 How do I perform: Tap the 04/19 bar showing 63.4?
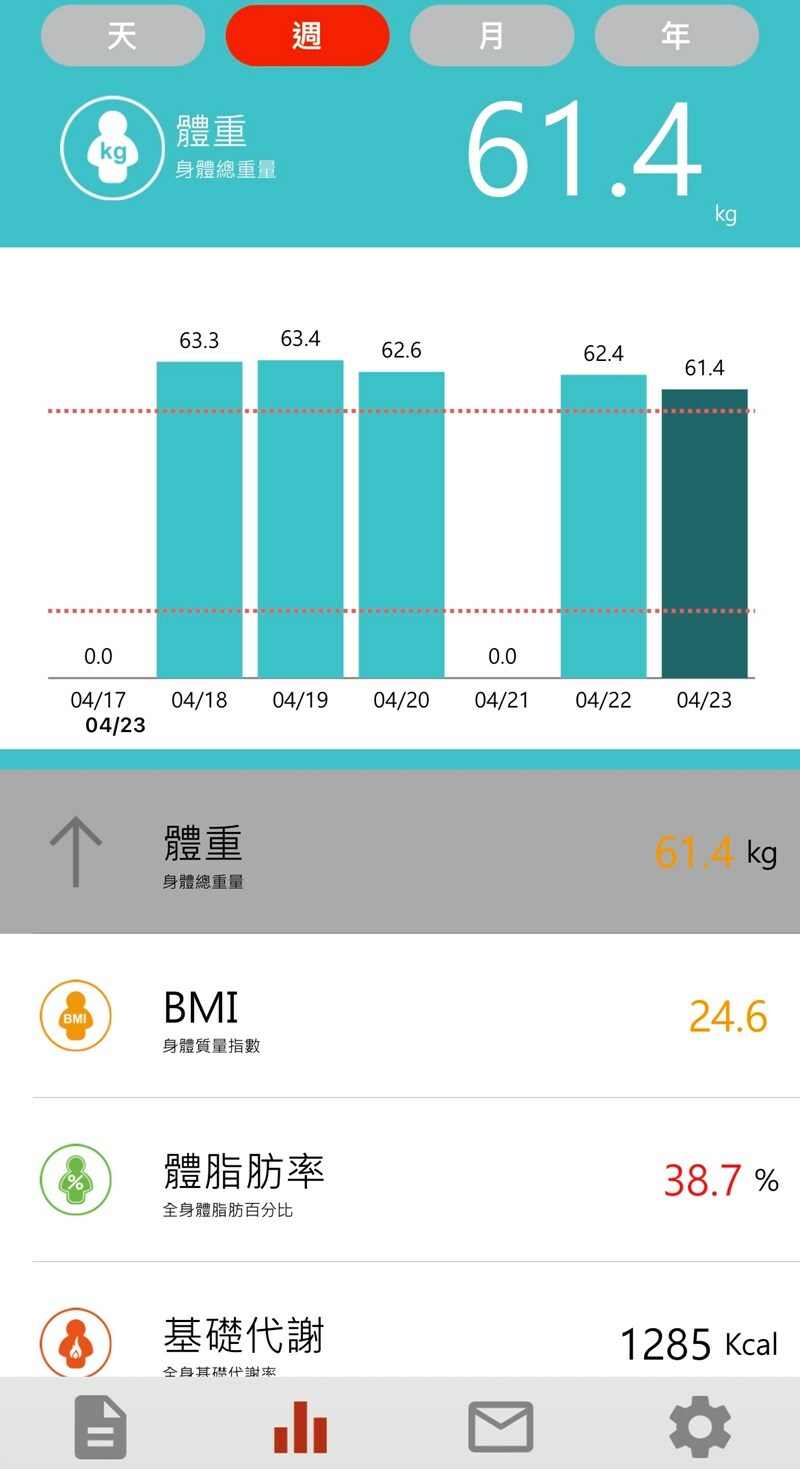click(300, 520)
